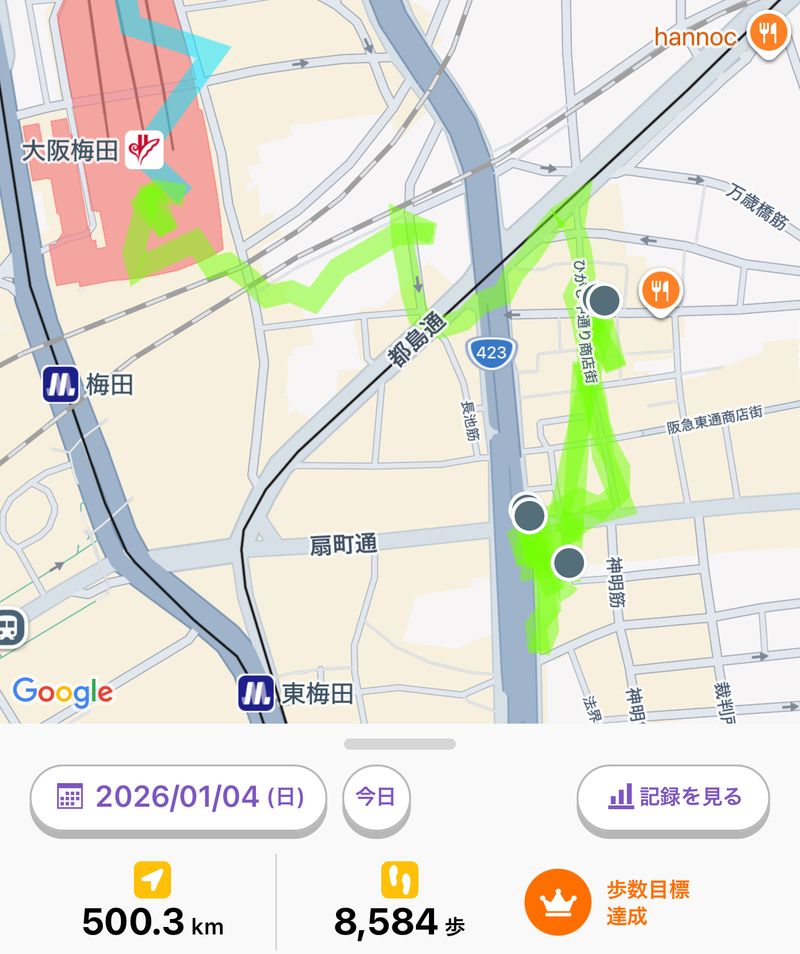The image size is (800, 954).
Task: Open the orange restaurant pin near ひがし通り商店街
Action: click(660, 291)
